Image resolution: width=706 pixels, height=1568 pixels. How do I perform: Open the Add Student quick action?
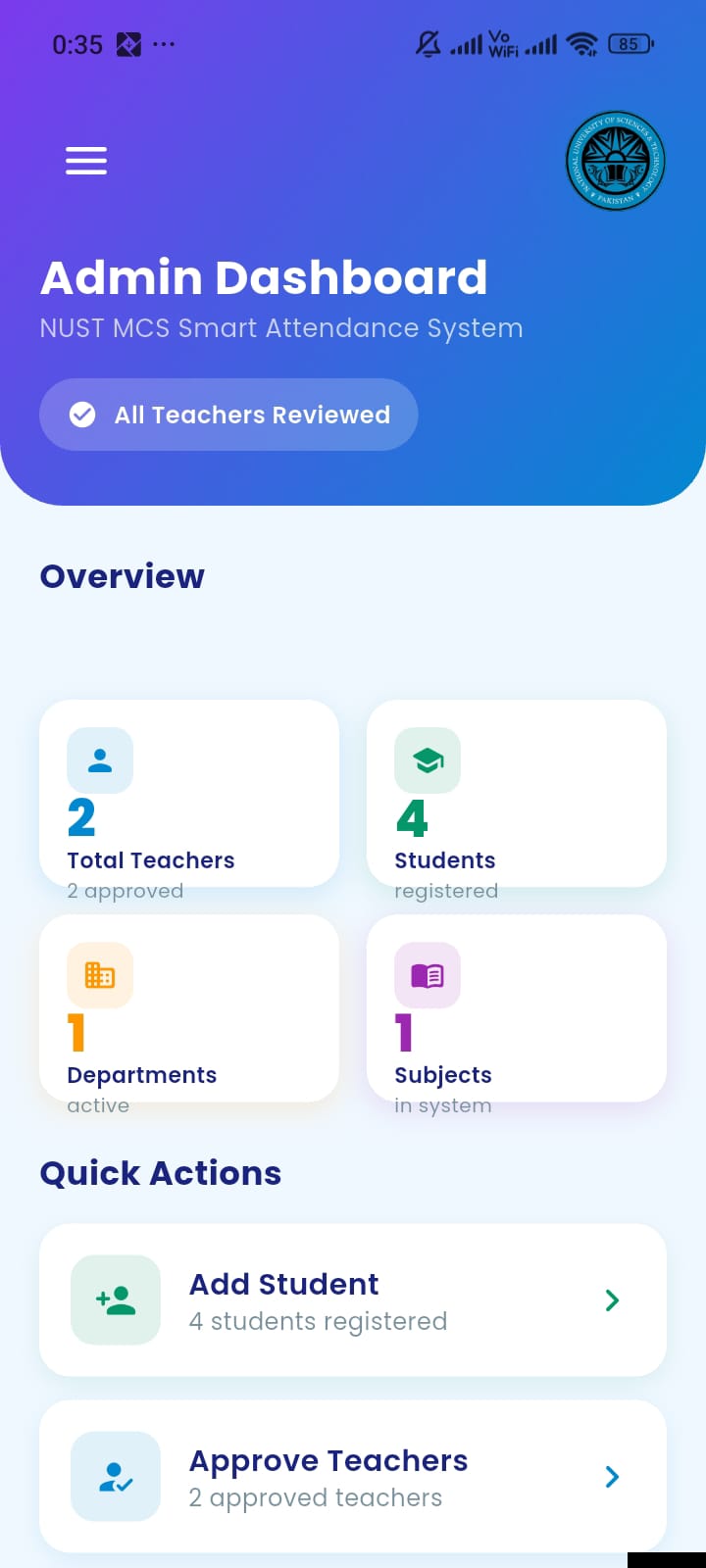pos(353,1300)
